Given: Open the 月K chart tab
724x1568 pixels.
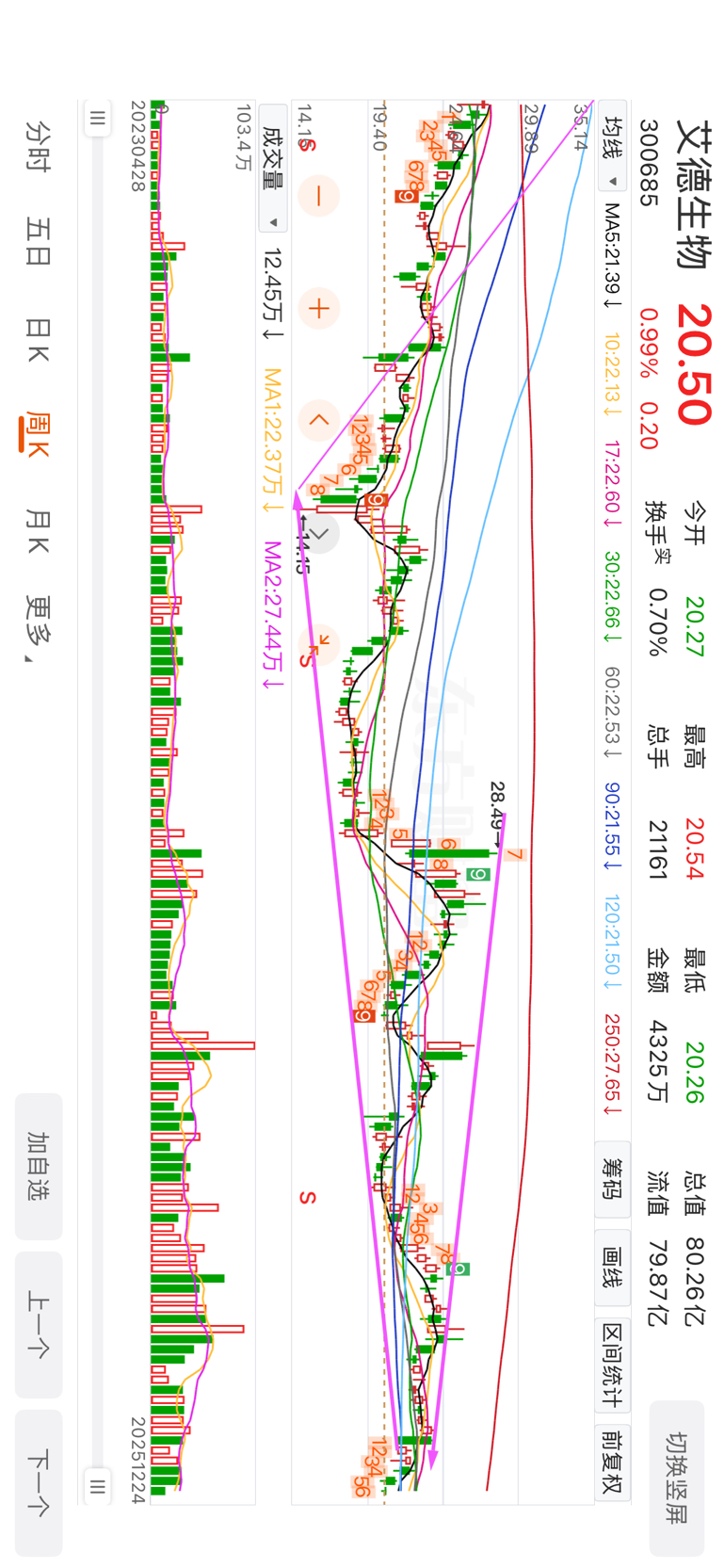Looking at the screenshot, I should tap(38, 531).
